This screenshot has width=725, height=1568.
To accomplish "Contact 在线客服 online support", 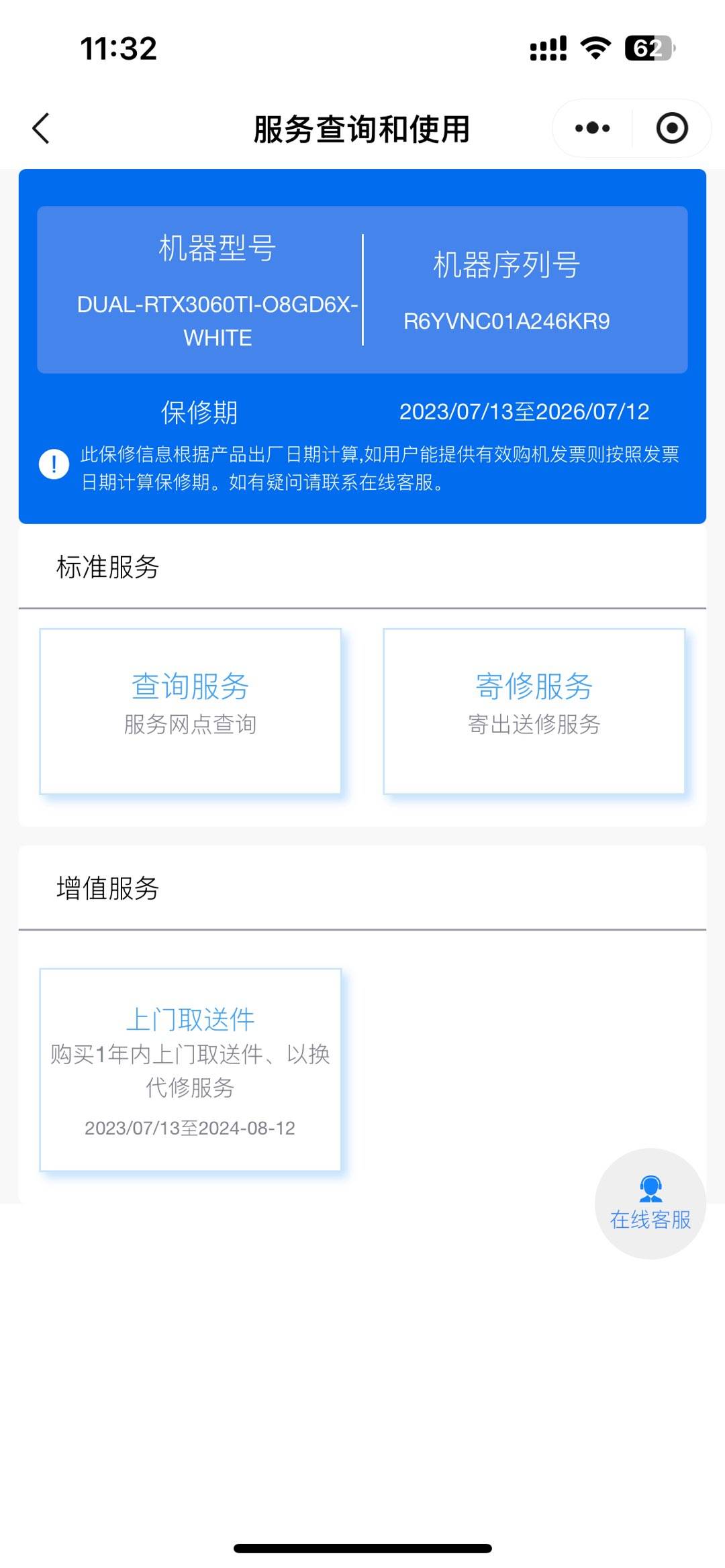I will pos(650,1203).
